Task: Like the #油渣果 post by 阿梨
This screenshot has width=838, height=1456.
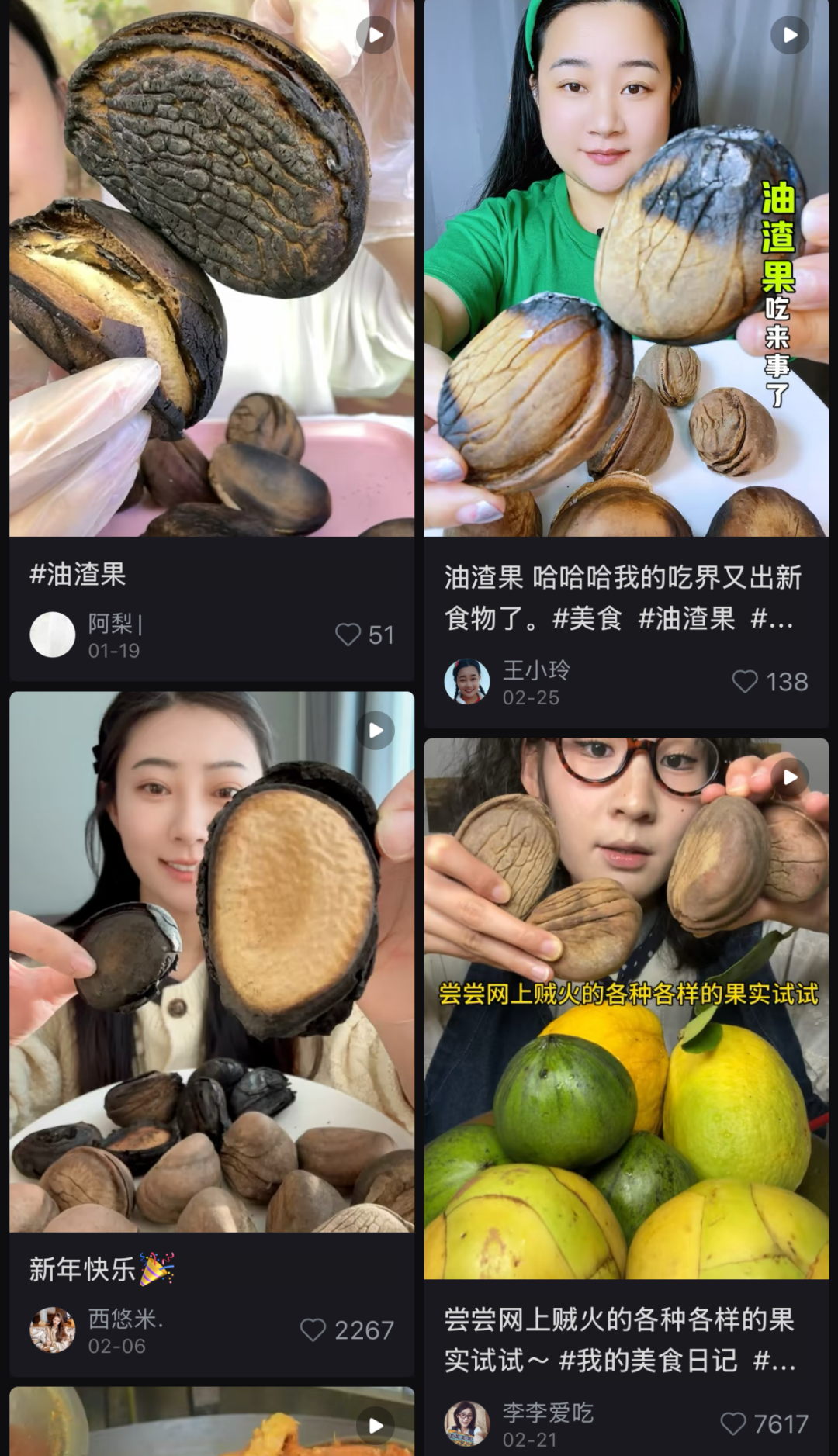Action: pos(348,635)
